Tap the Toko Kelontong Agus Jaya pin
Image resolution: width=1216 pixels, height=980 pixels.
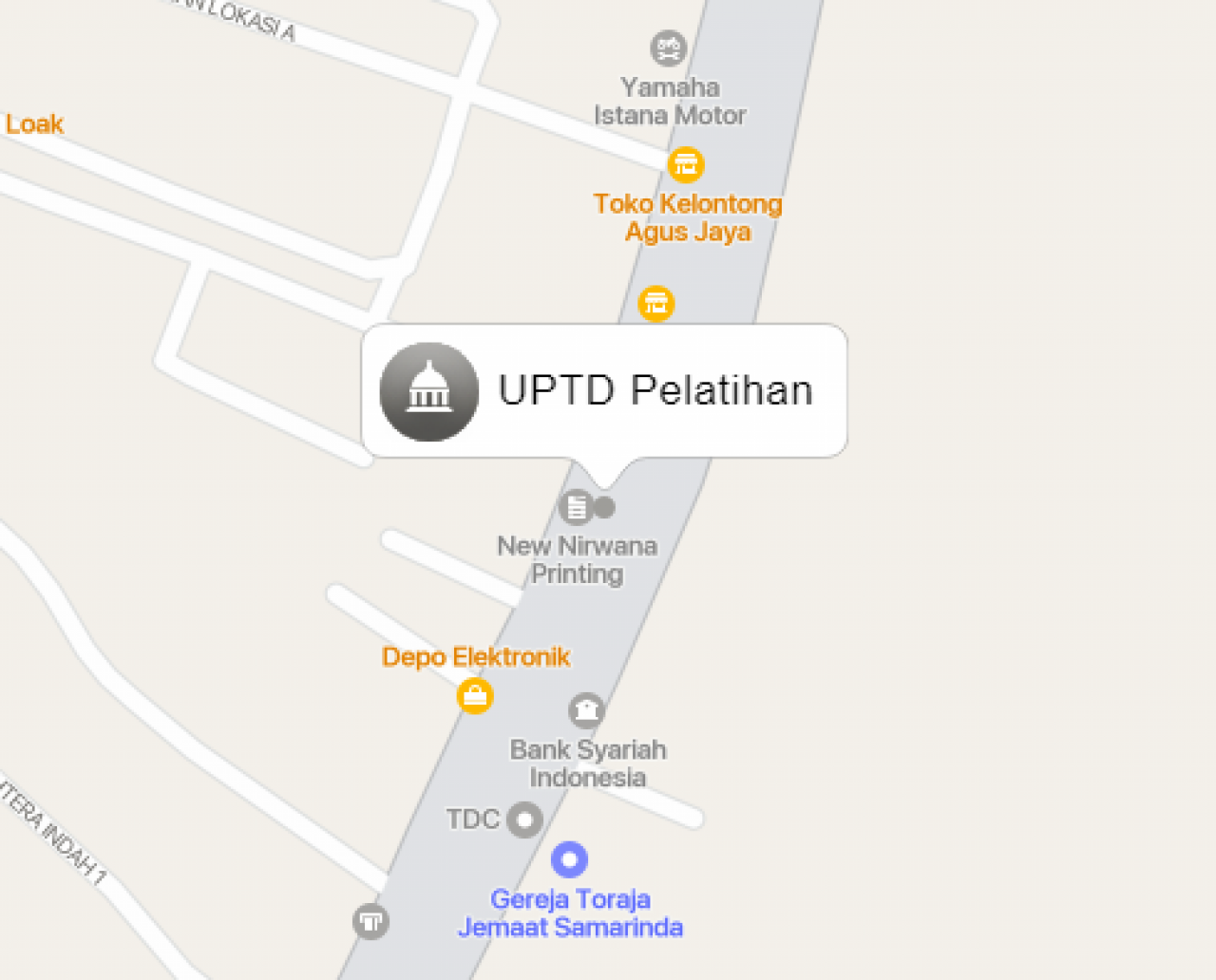685,164
